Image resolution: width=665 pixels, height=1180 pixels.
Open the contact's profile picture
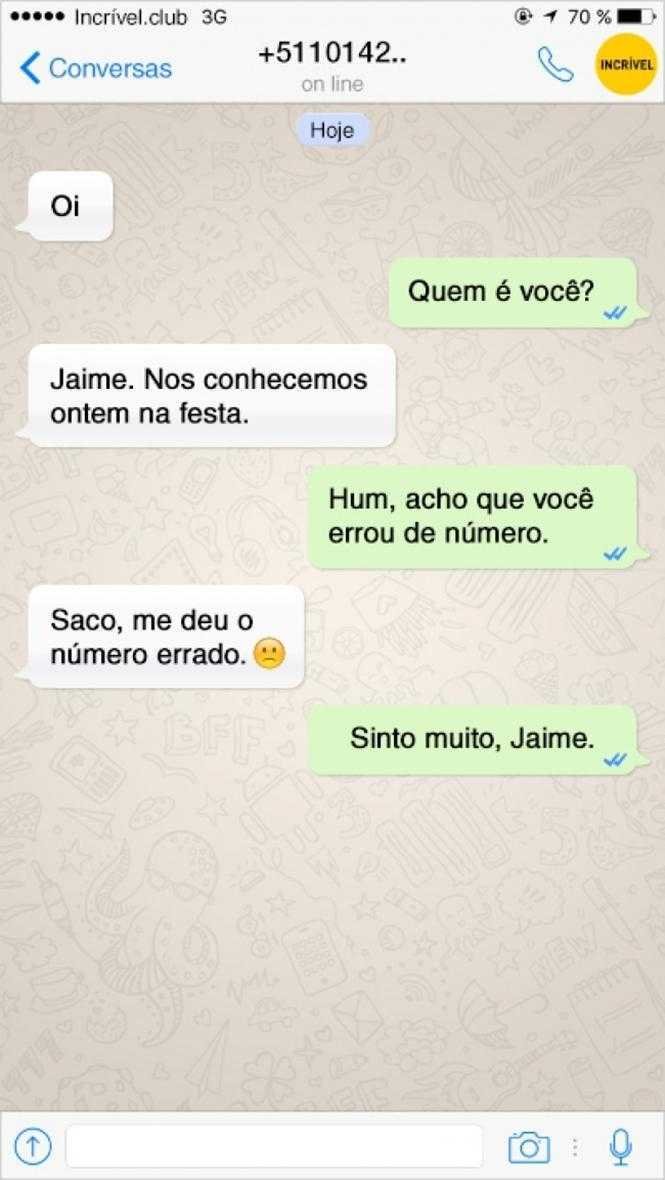tap(625, 65)
